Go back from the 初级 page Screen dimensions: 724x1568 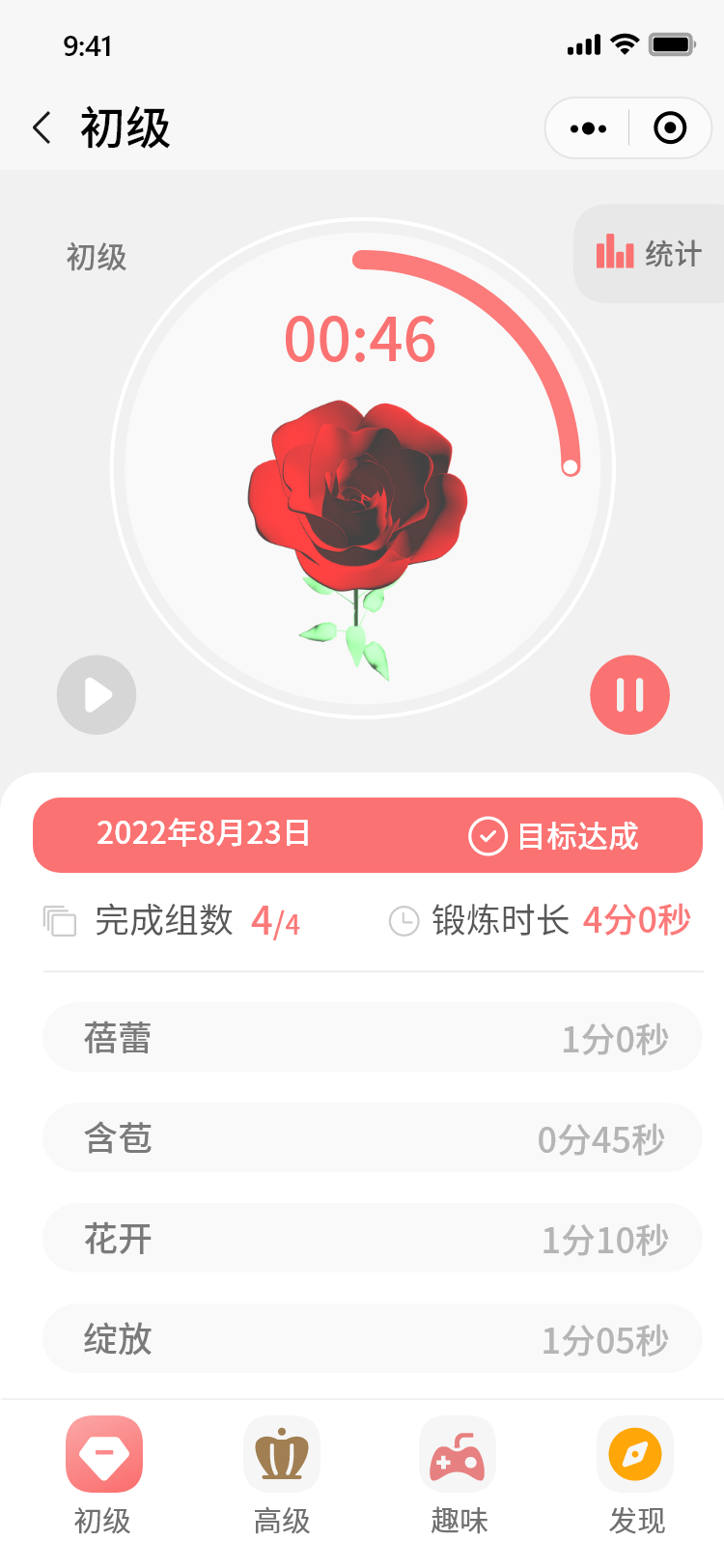[42, 127]
